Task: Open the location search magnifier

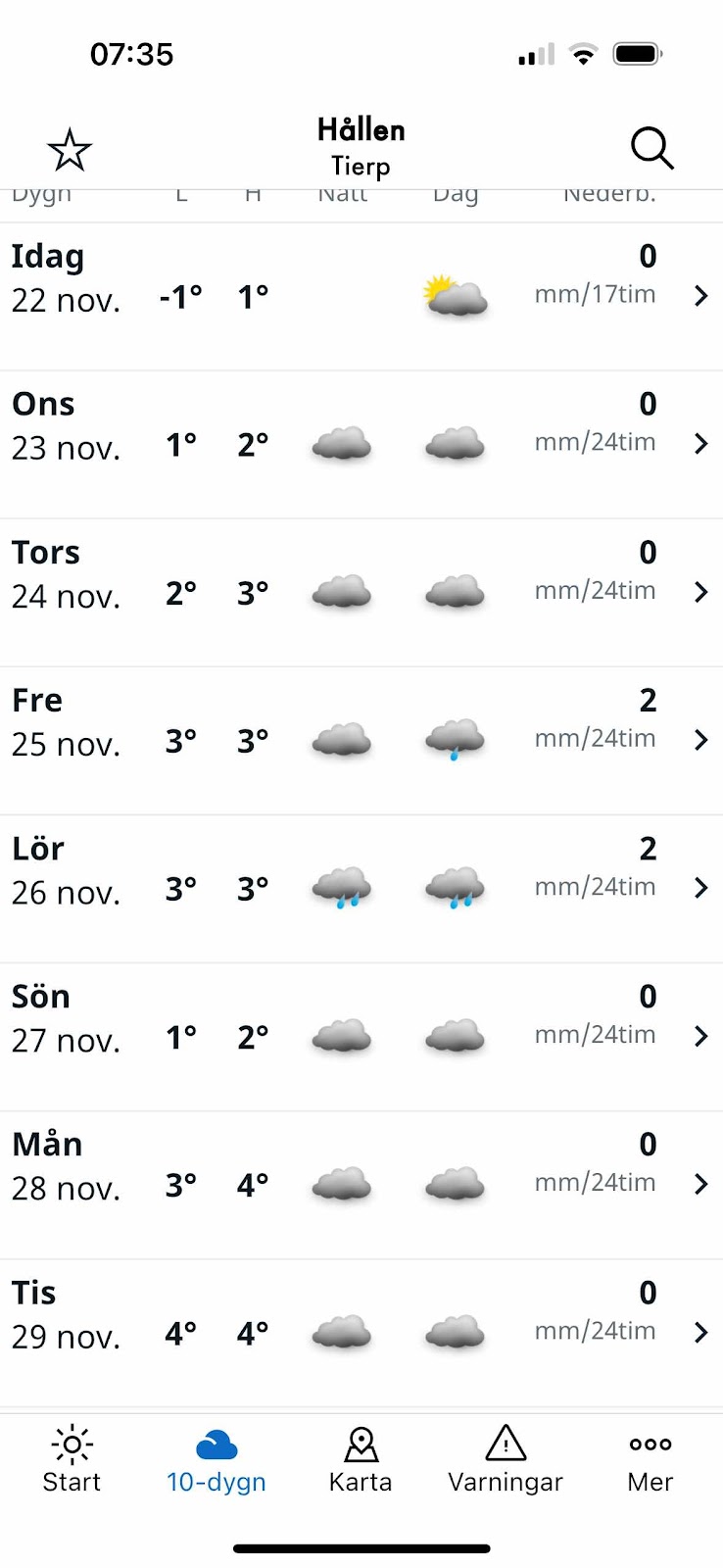Action: tap(652, 148)
